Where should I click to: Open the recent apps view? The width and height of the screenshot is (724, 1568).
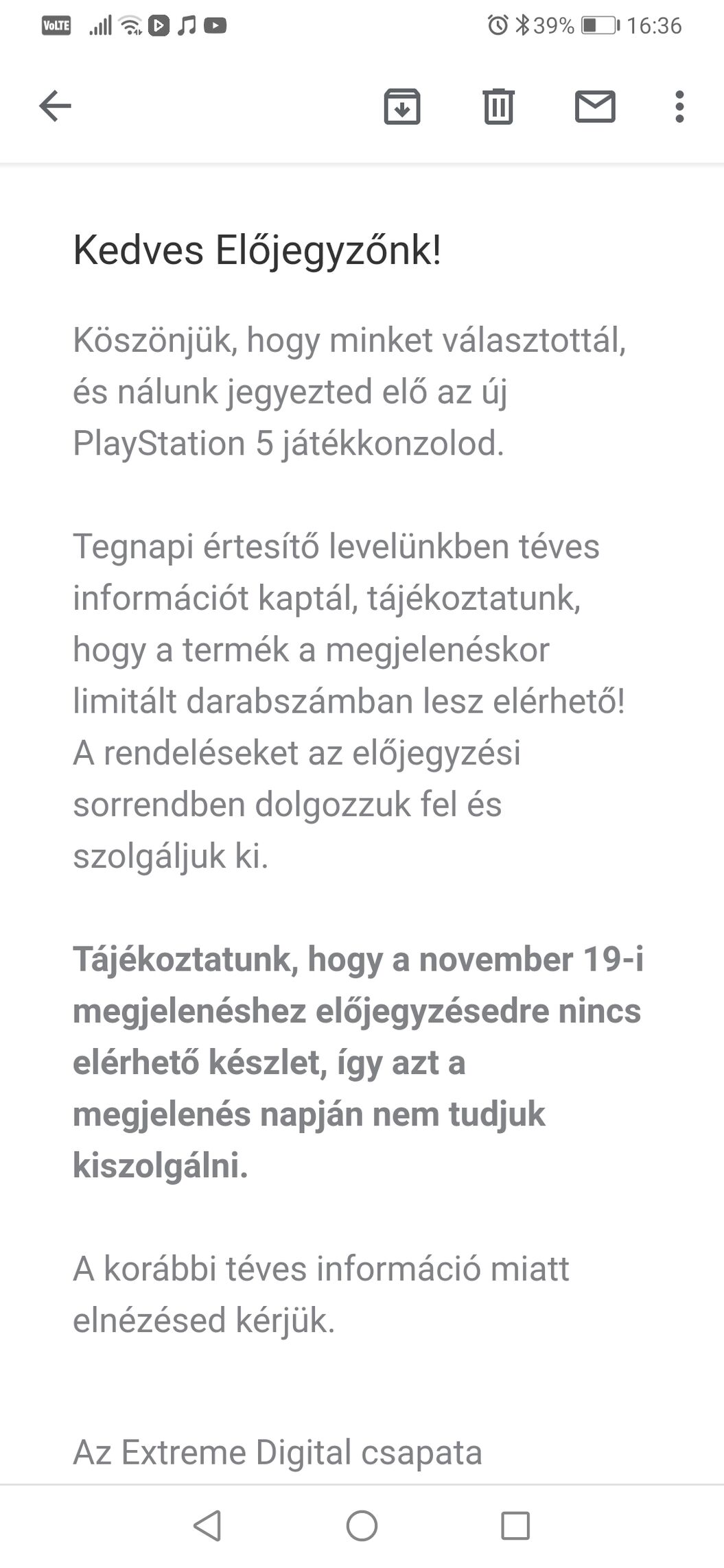click(x=515, y=1525)
